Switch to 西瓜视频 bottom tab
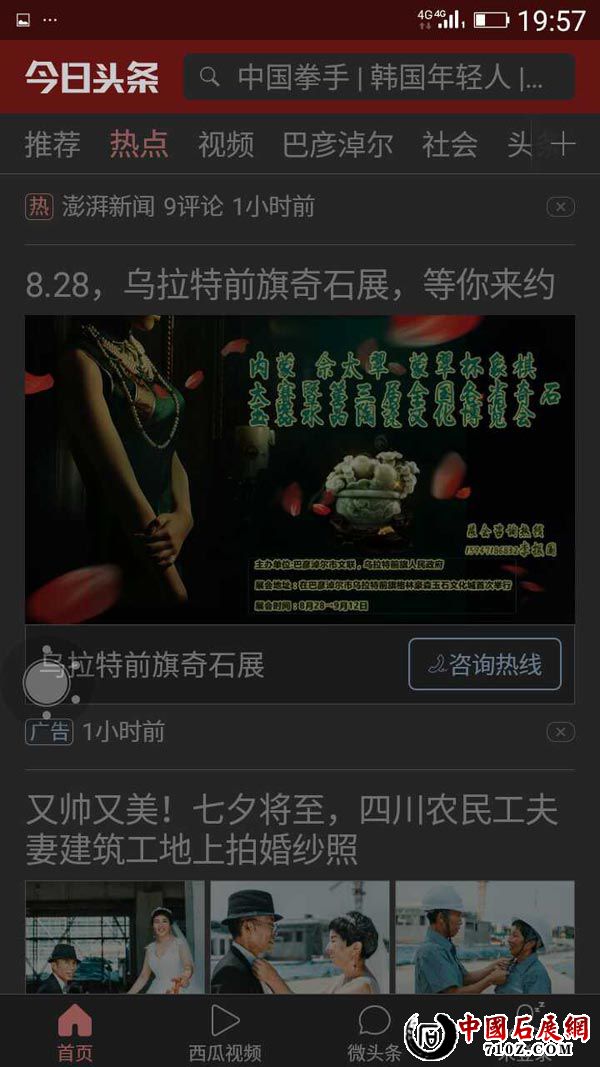This screenshot has width=600, height=1067. pyautogui.click(x=225, y=1032)
